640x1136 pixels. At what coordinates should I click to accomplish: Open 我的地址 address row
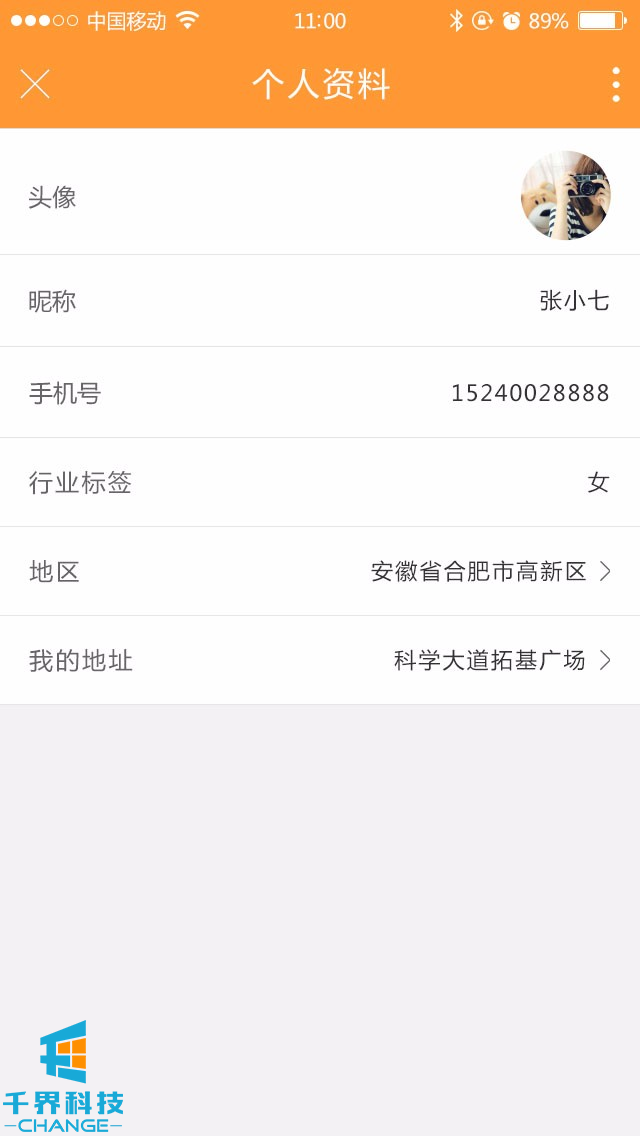(x=320, y=660)
